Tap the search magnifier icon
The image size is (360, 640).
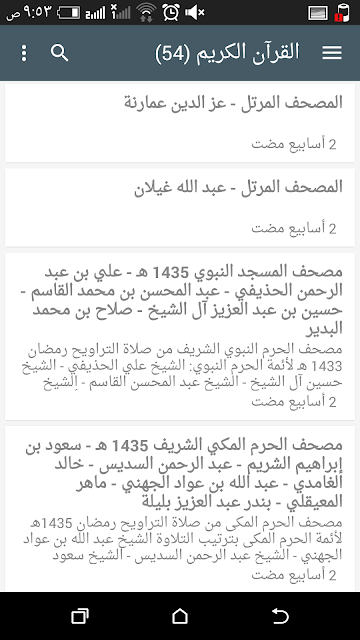pos(60,53)
